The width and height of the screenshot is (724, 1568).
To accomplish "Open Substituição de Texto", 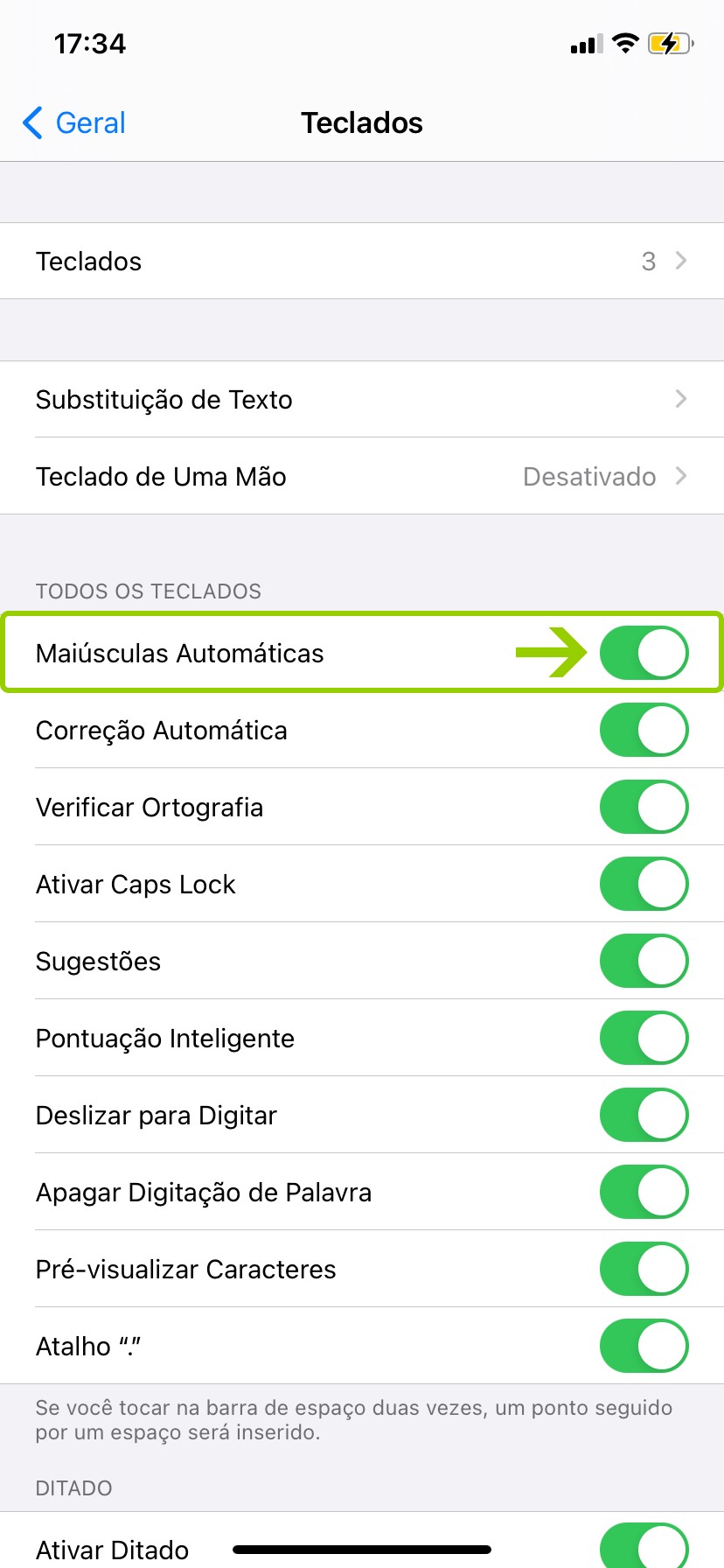I will click(362, 399).
